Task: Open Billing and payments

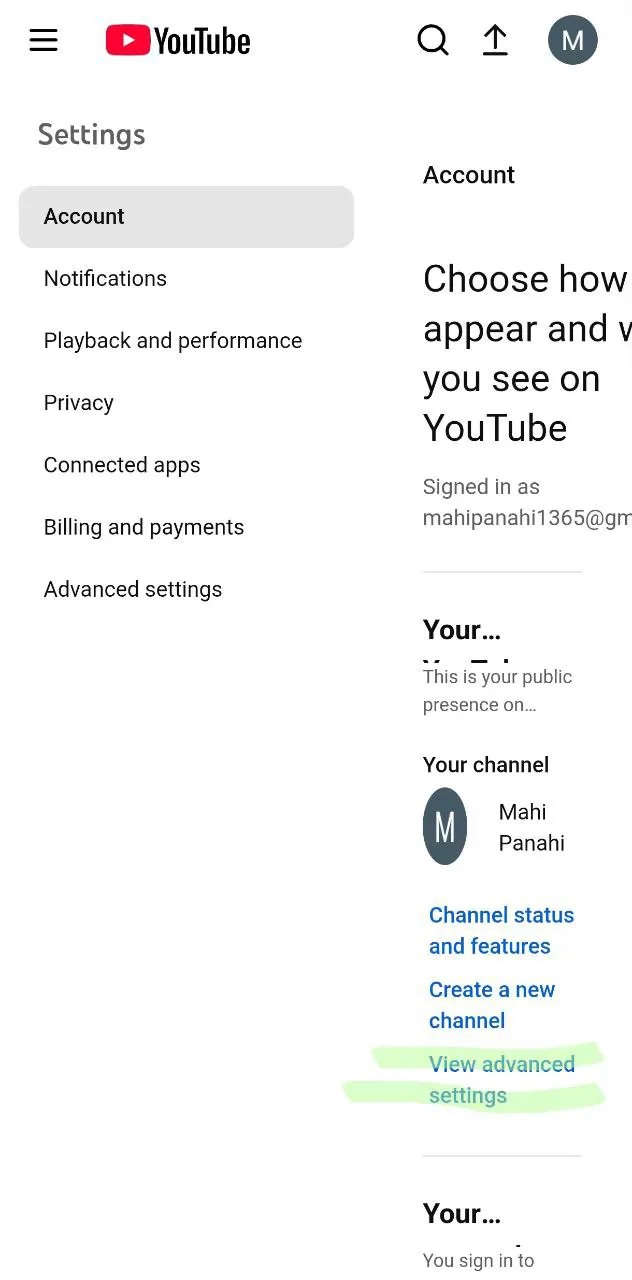Action: [x=144, y=527]
